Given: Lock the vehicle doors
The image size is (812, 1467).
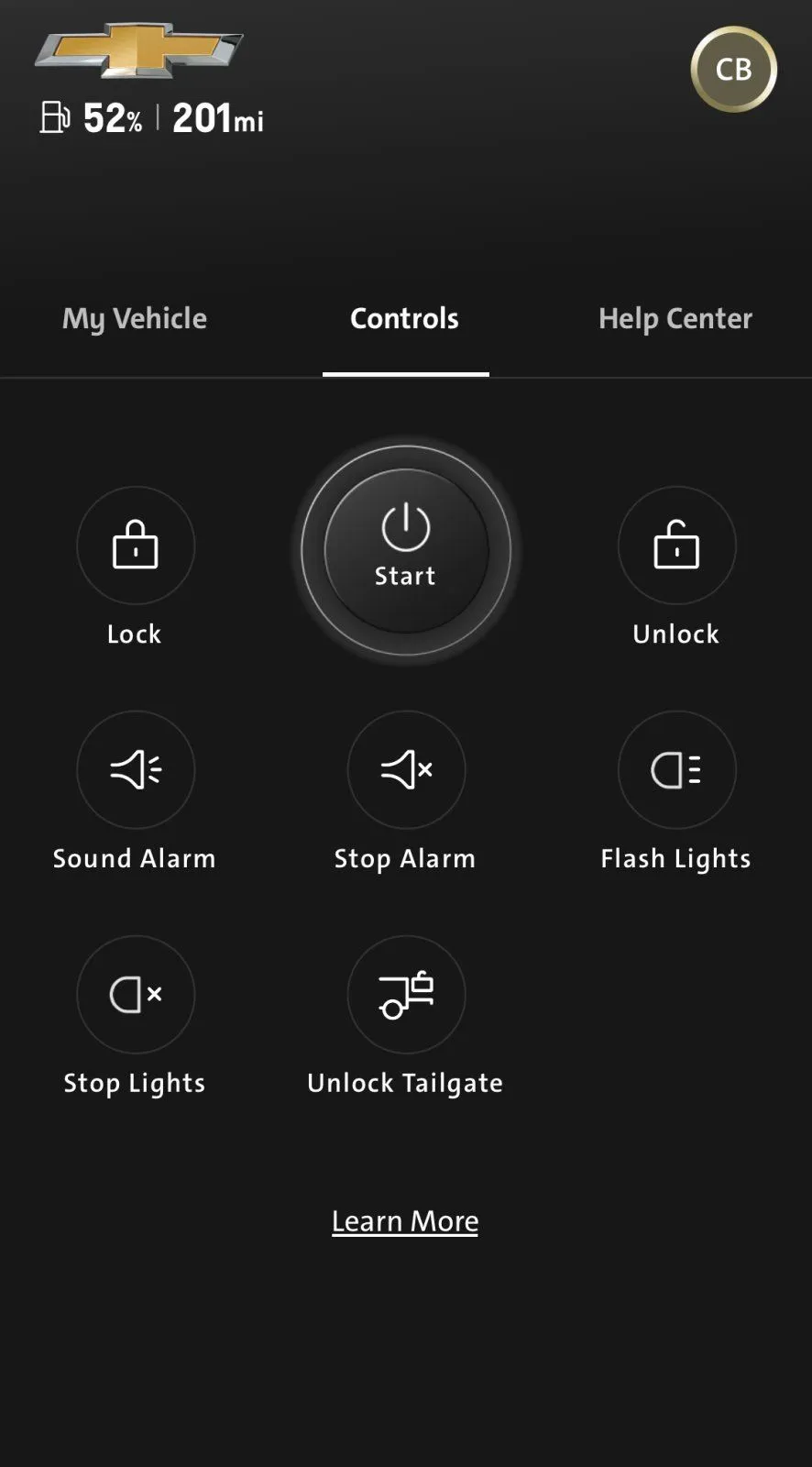Looking at the screenshot, I should 136,546.
